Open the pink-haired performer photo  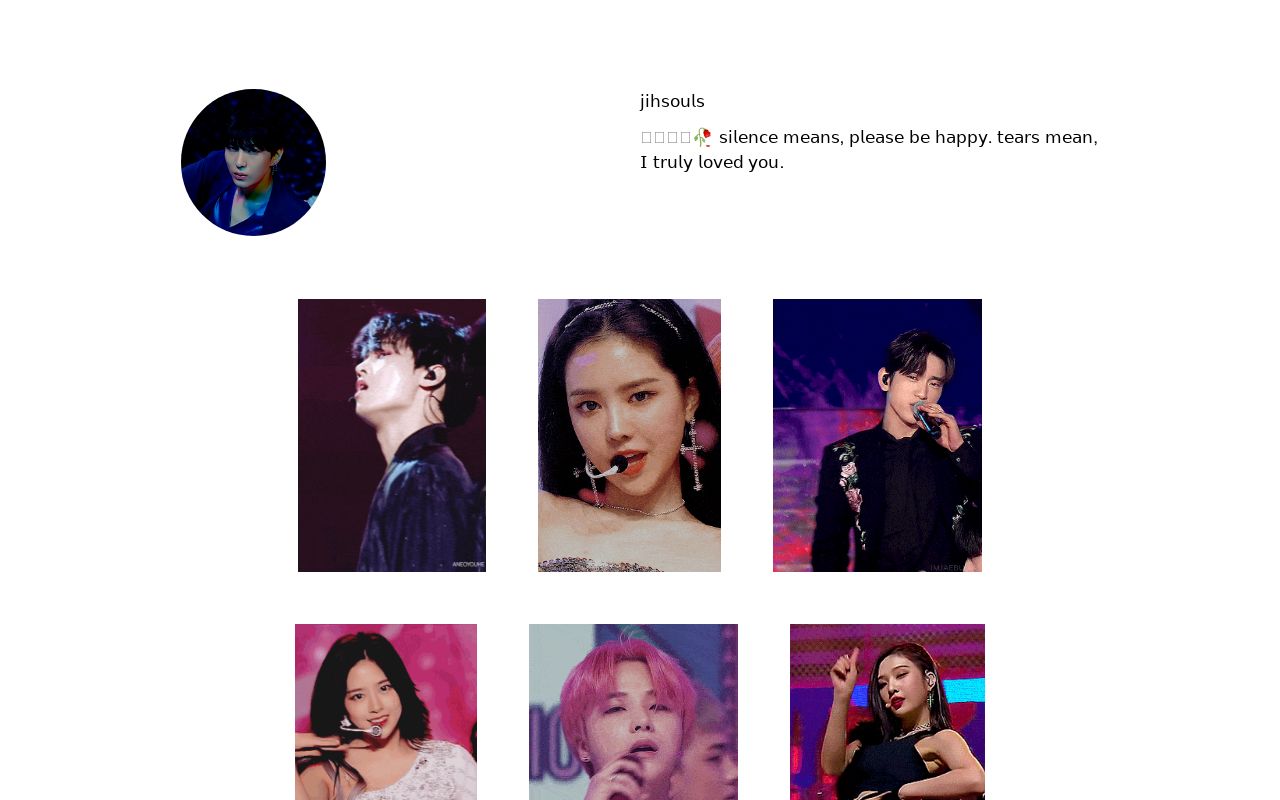coord(633,711)
